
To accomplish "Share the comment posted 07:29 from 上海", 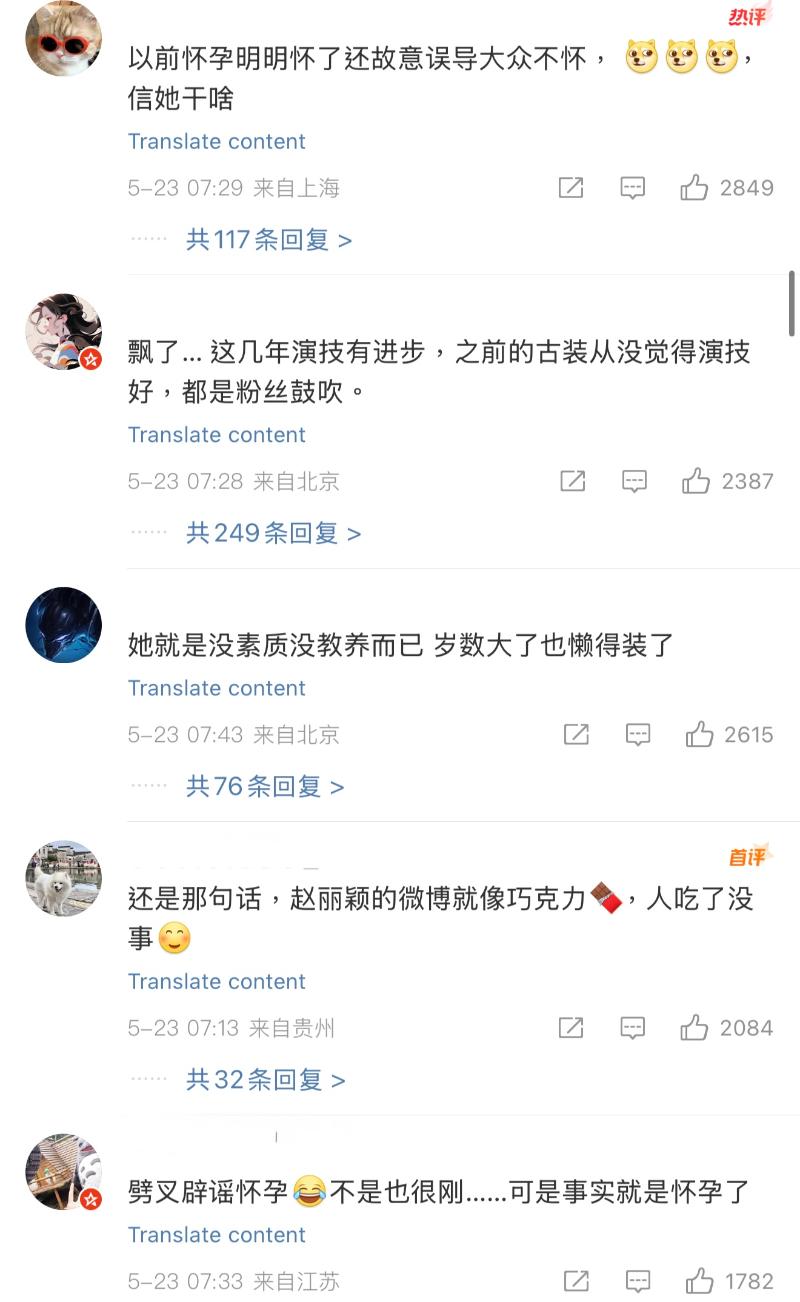I will [x=571, y=188].
